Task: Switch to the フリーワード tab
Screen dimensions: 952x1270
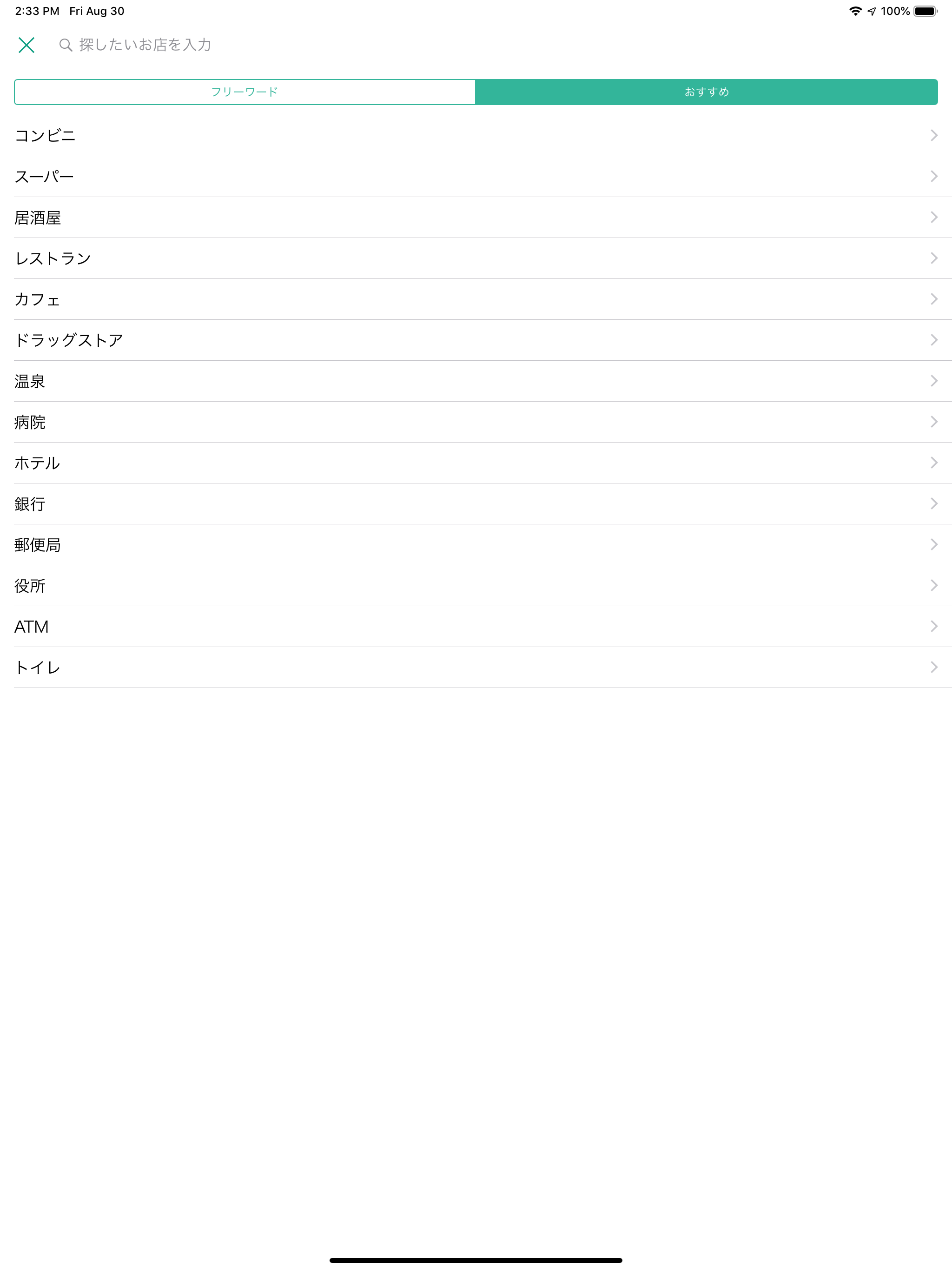Action: tap(244, 91)
